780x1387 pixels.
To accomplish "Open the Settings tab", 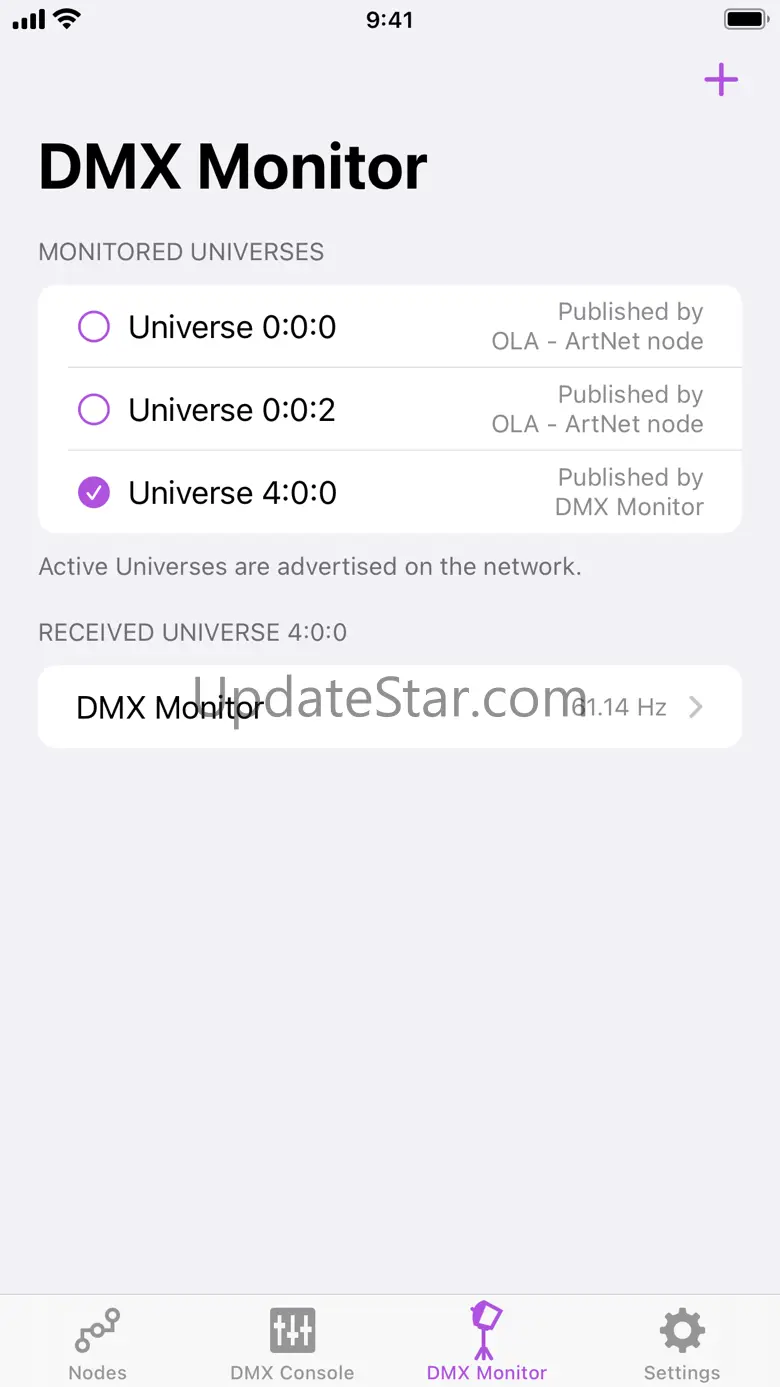I will (x=682, y=1344).
